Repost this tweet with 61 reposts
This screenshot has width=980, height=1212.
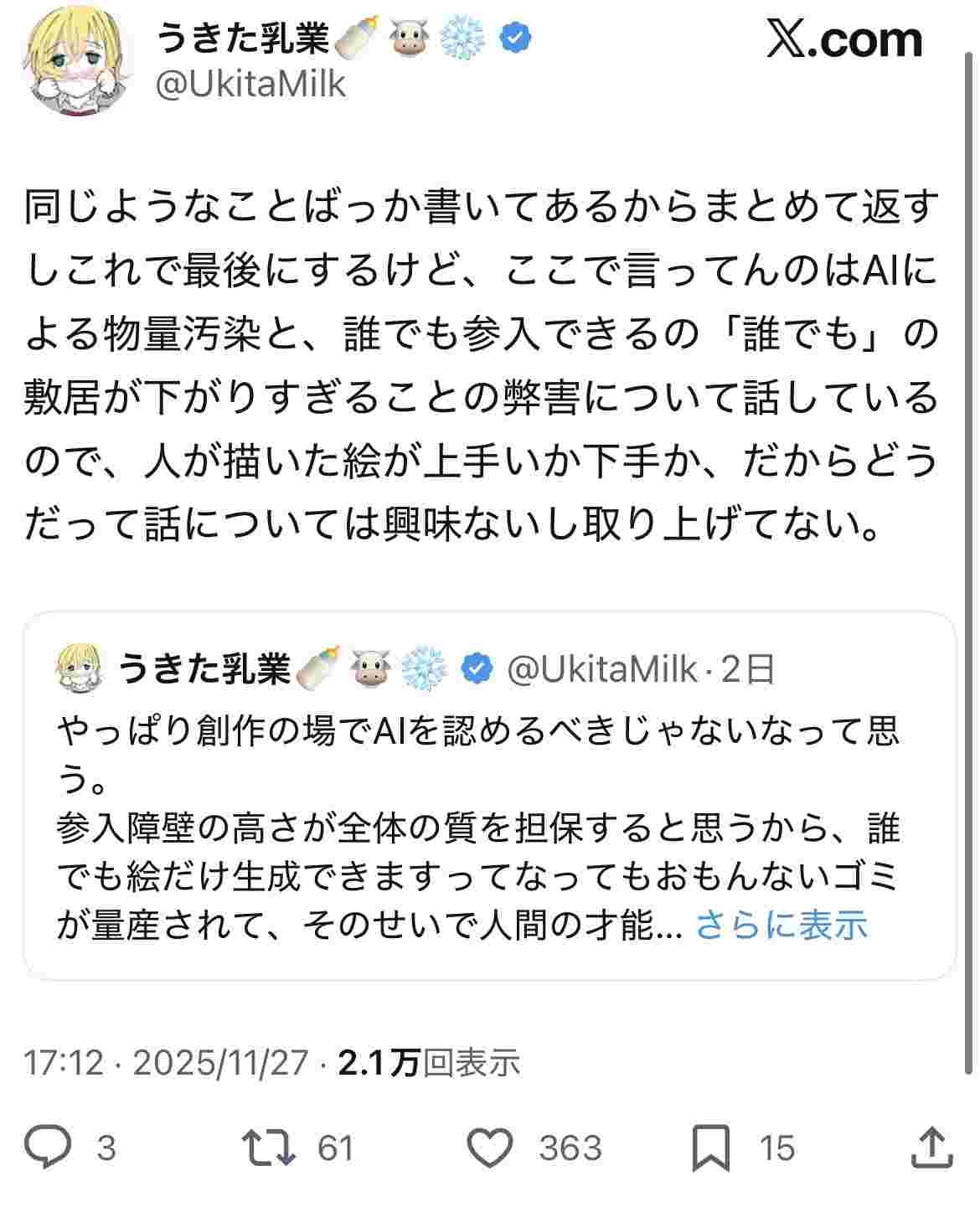coord(268,1148)
